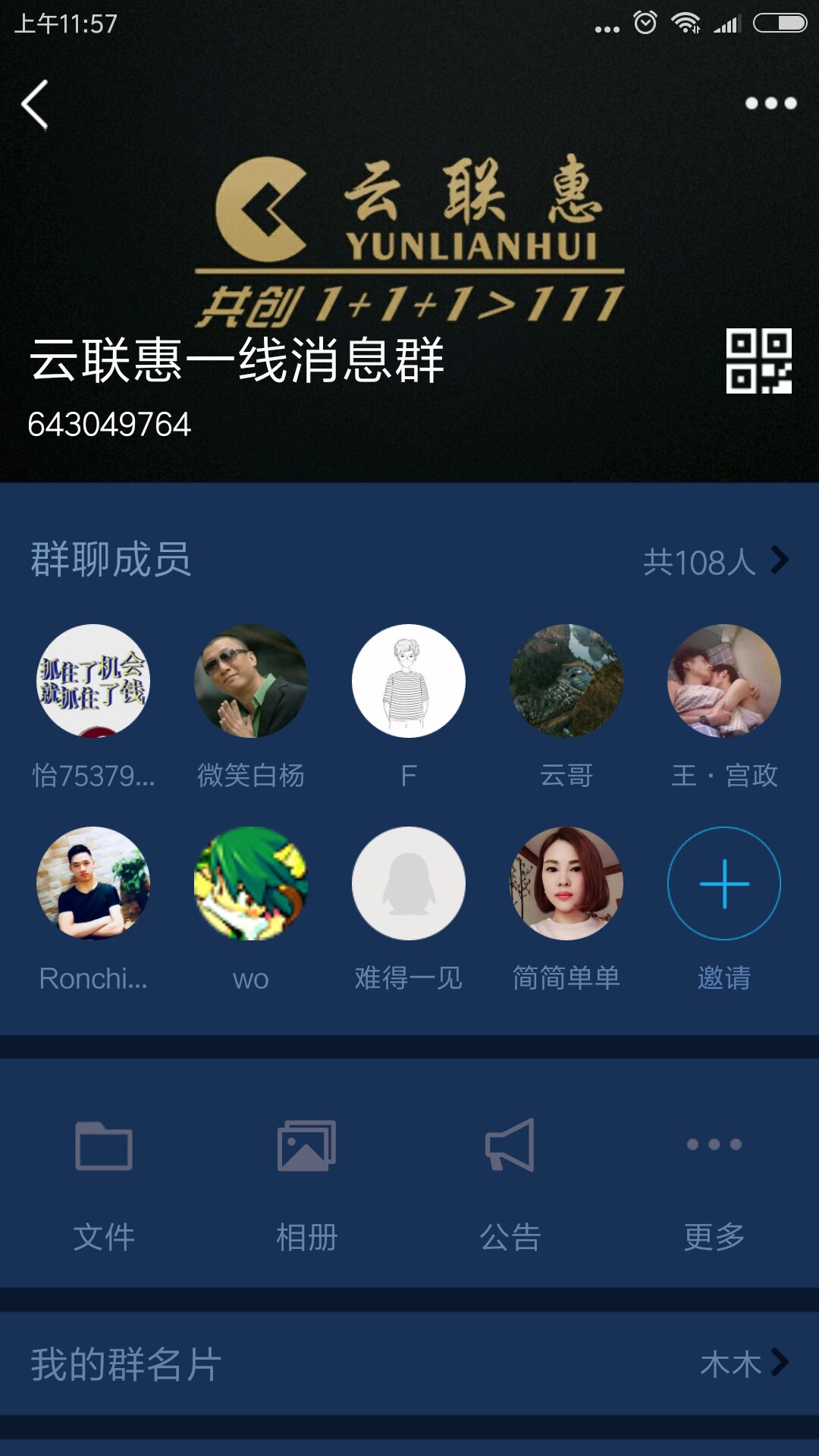Viewport: 819px width, 1456px height.
Task: Open group 公告 announcements
Action: 510,1183
